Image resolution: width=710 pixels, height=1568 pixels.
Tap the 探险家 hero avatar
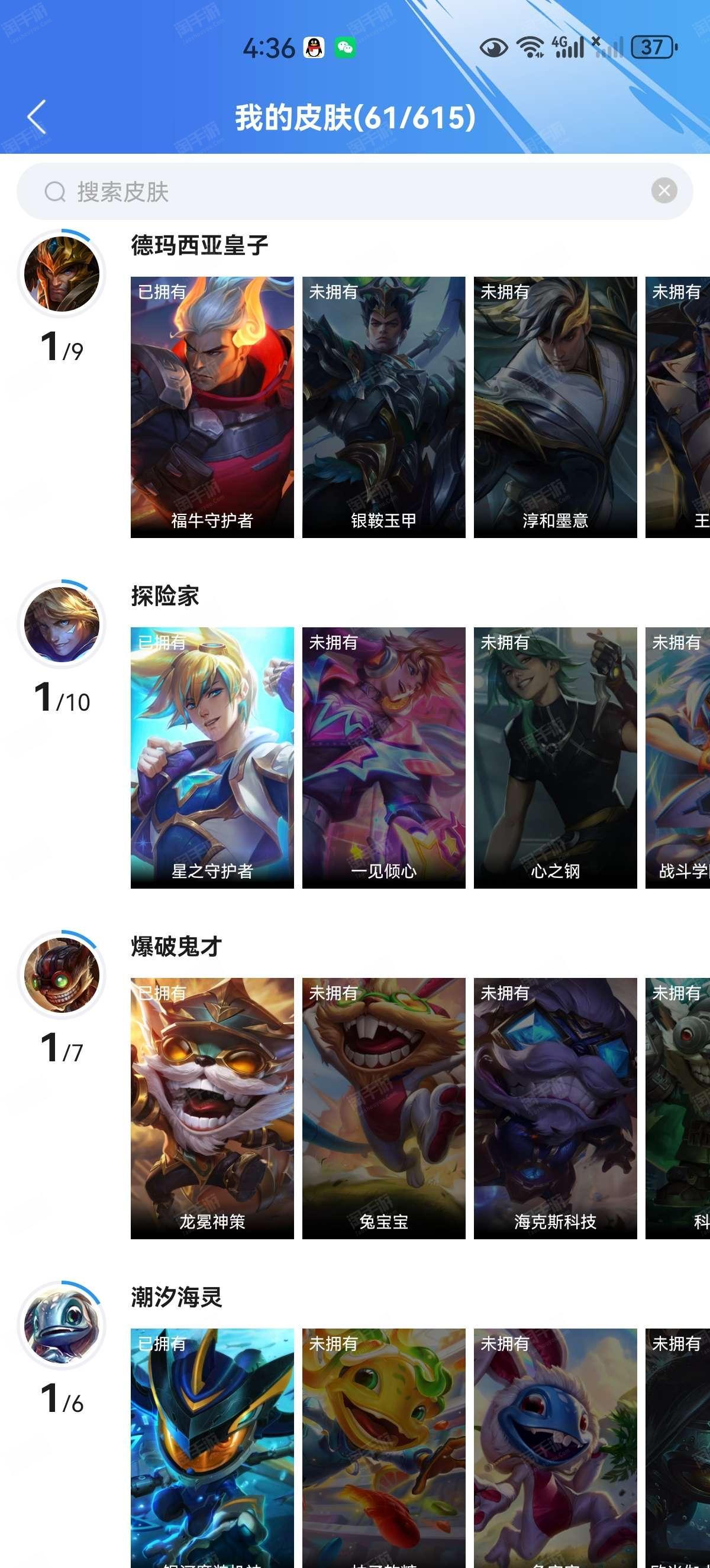[62, 624]
